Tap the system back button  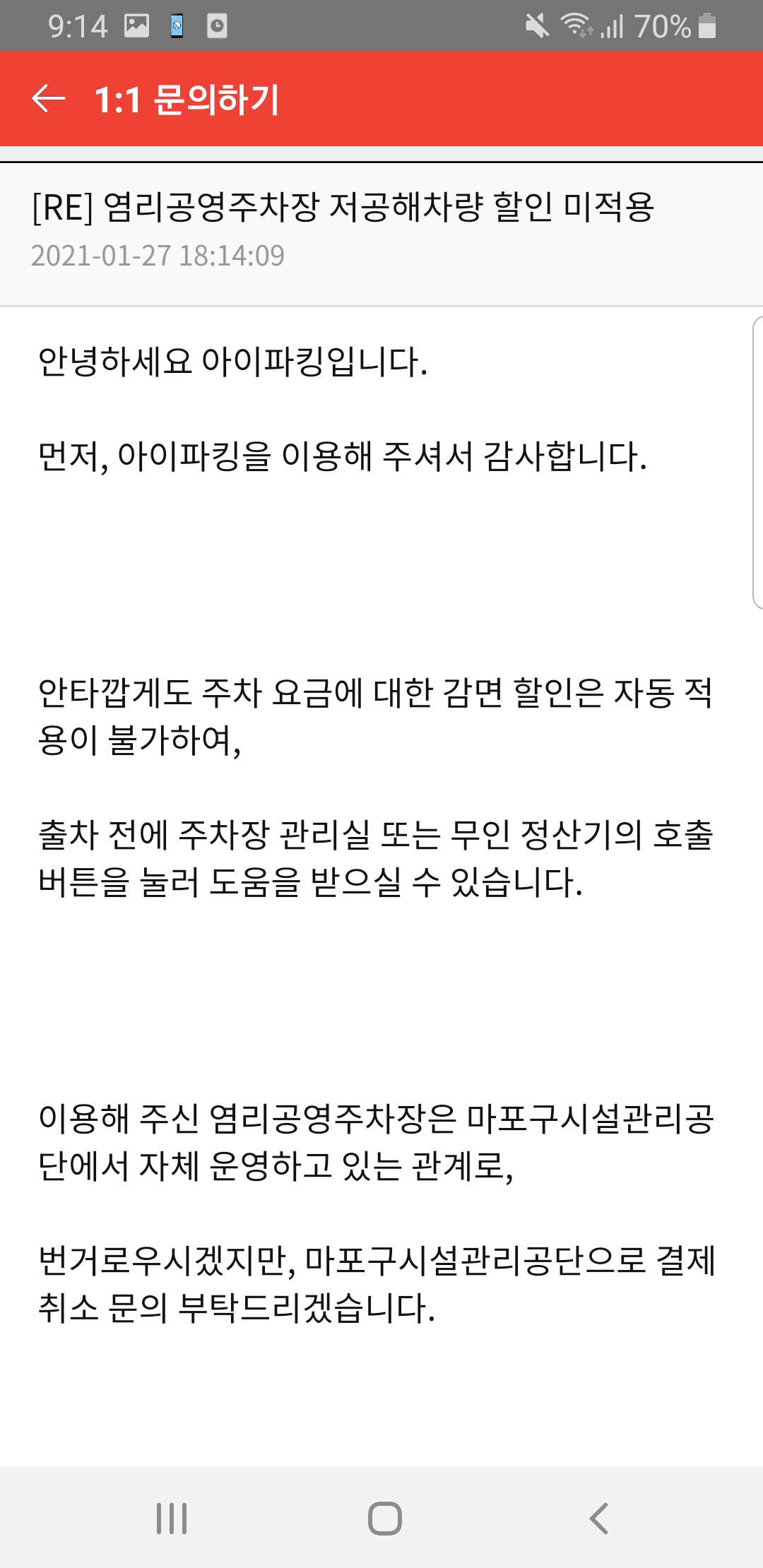[x=598, y=1518]
